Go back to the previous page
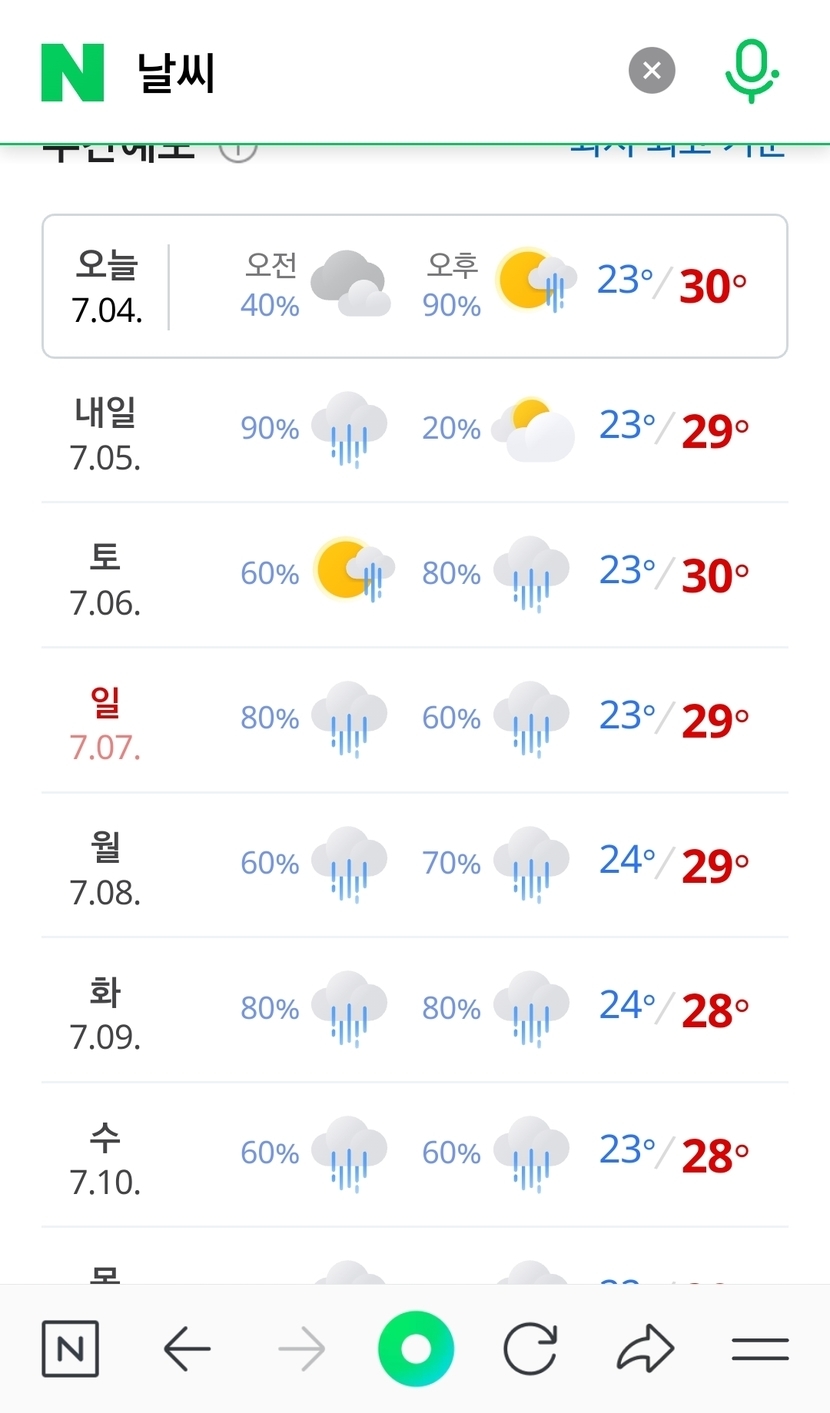 pos(187,1350)
